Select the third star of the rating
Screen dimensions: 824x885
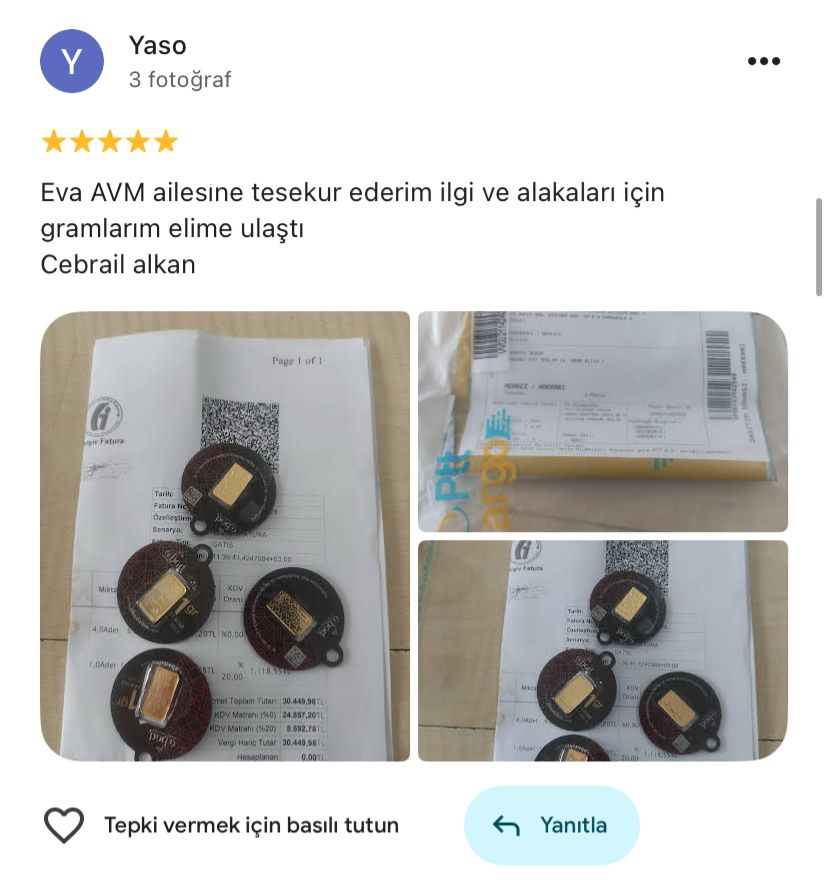[x=110, y=141]
